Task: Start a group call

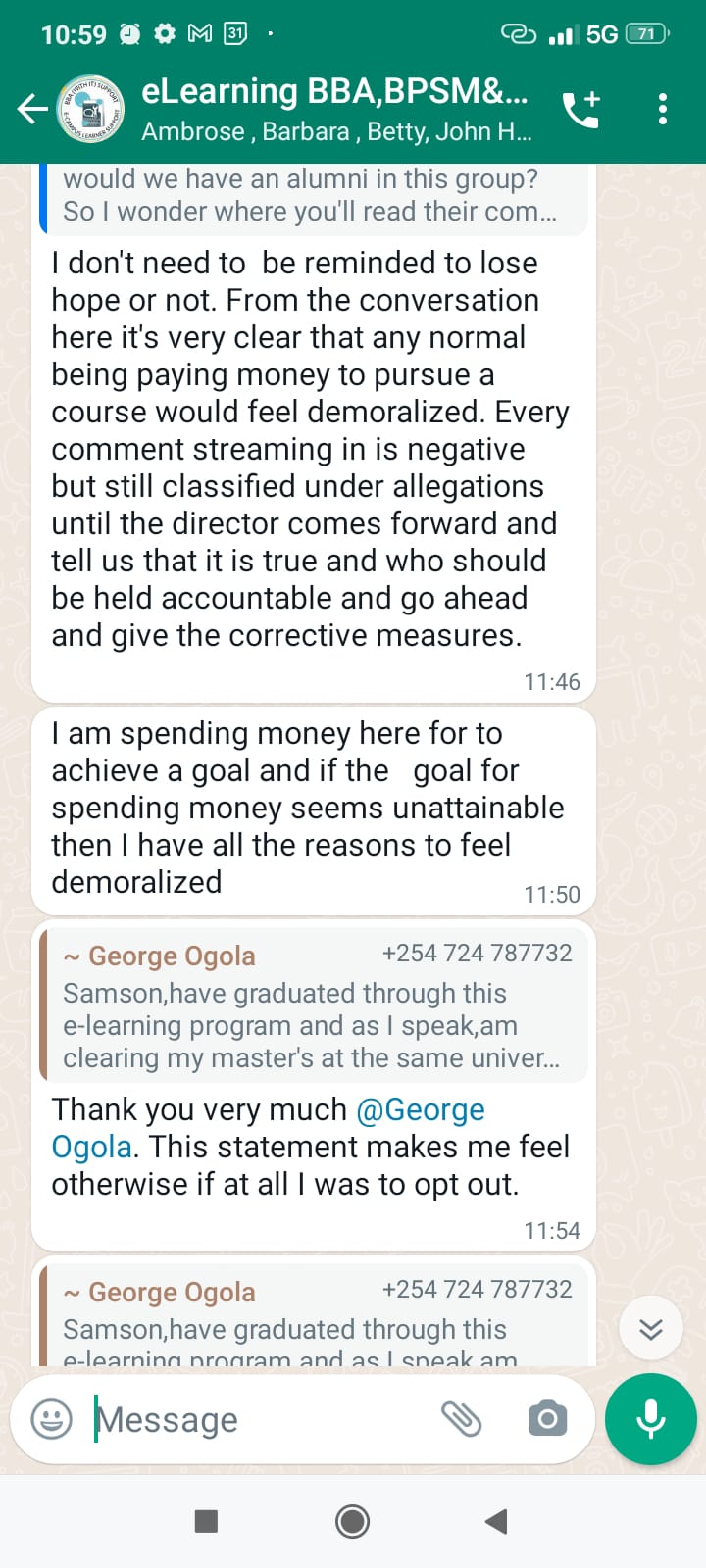Action: 580,109
